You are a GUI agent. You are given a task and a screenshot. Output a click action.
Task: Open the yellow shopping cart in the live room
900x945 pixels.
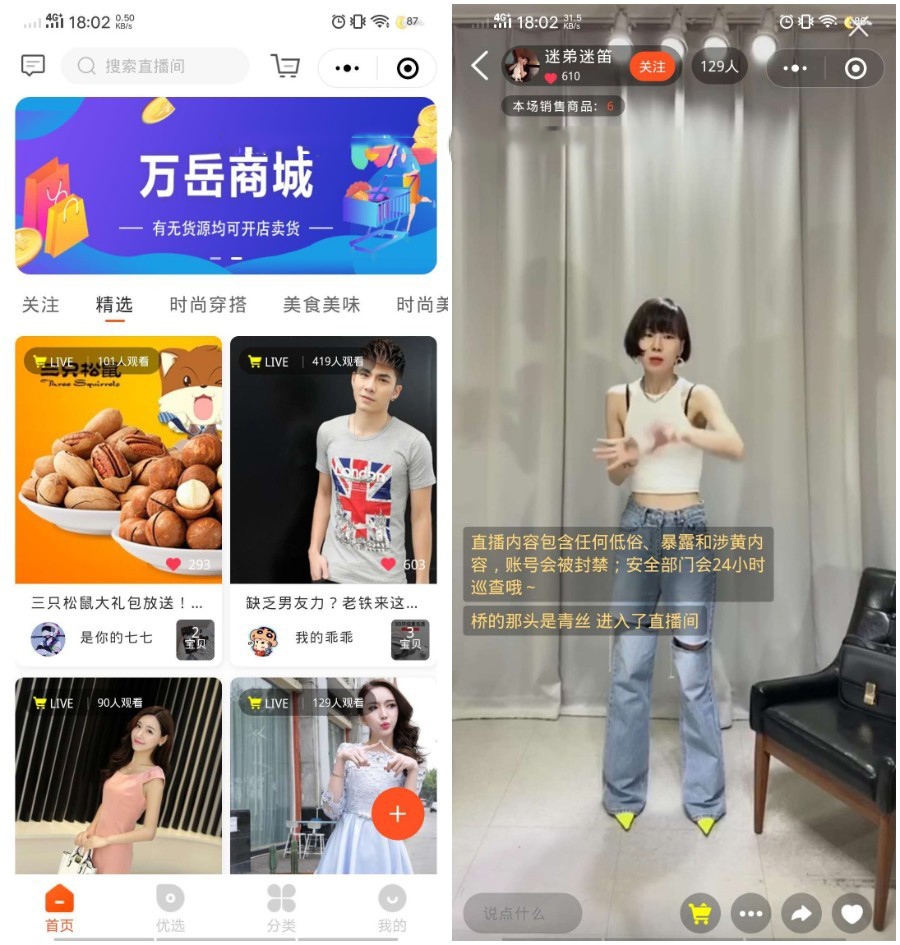tap(701, 913)
